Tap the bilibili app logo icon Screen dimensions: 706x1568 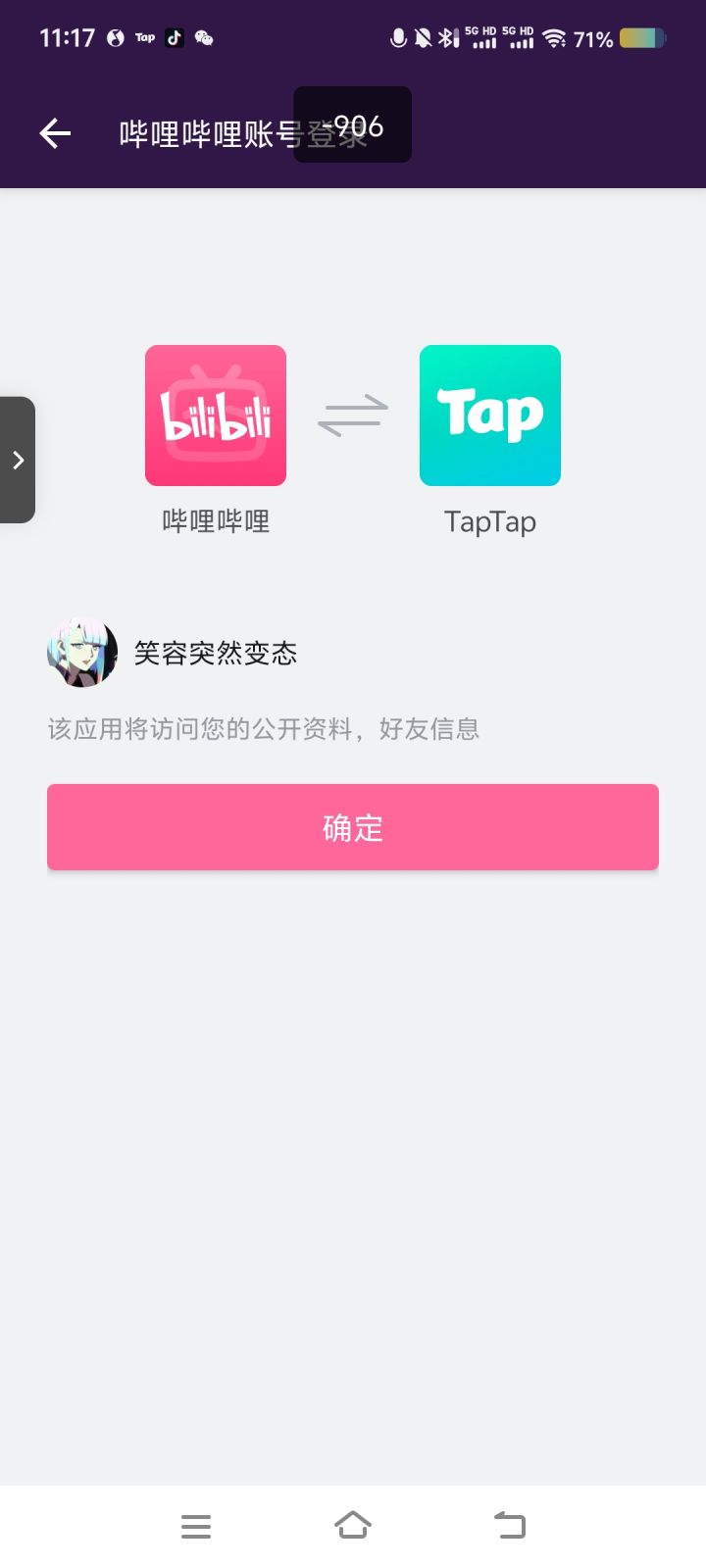tap(216, 415)
